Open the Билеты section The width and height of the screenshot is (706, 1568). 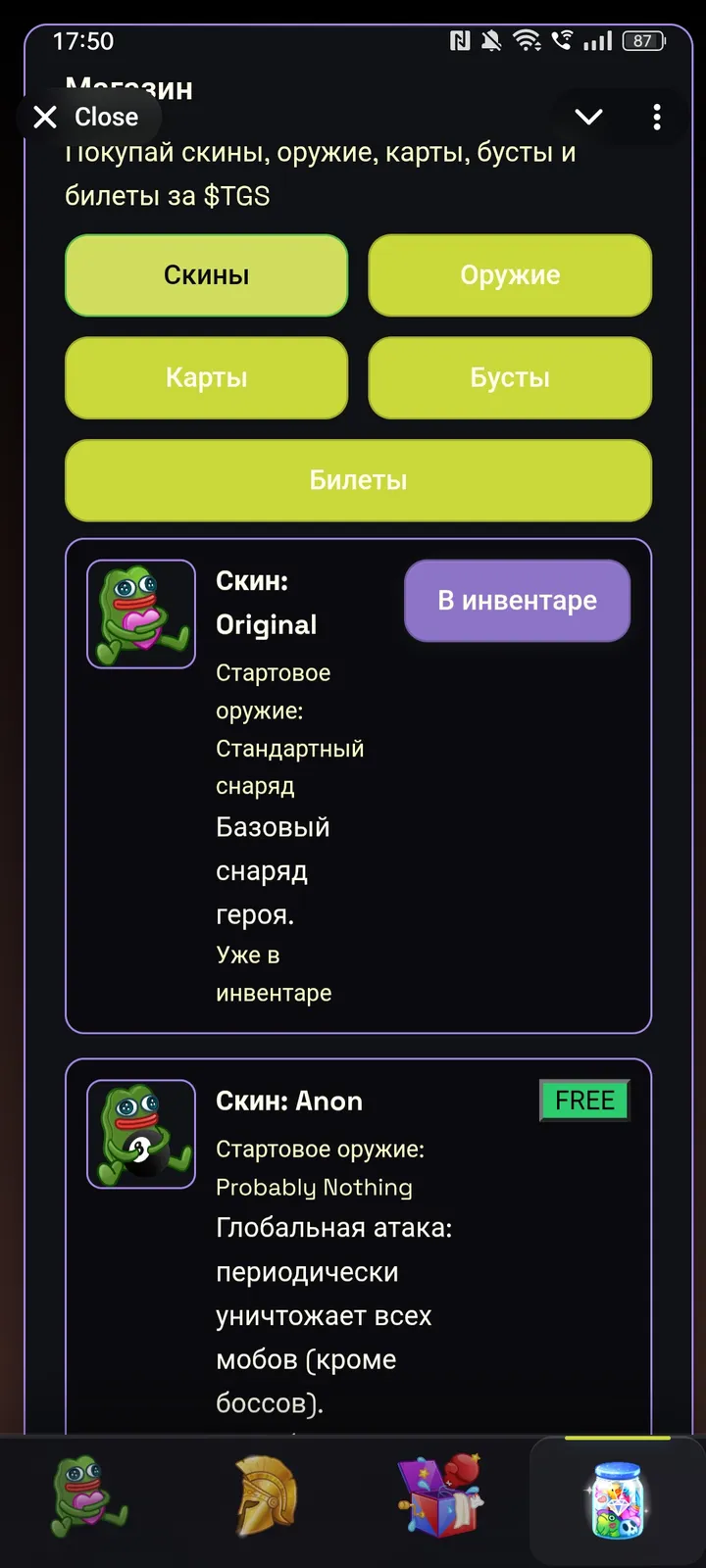(x=358, y=480)
